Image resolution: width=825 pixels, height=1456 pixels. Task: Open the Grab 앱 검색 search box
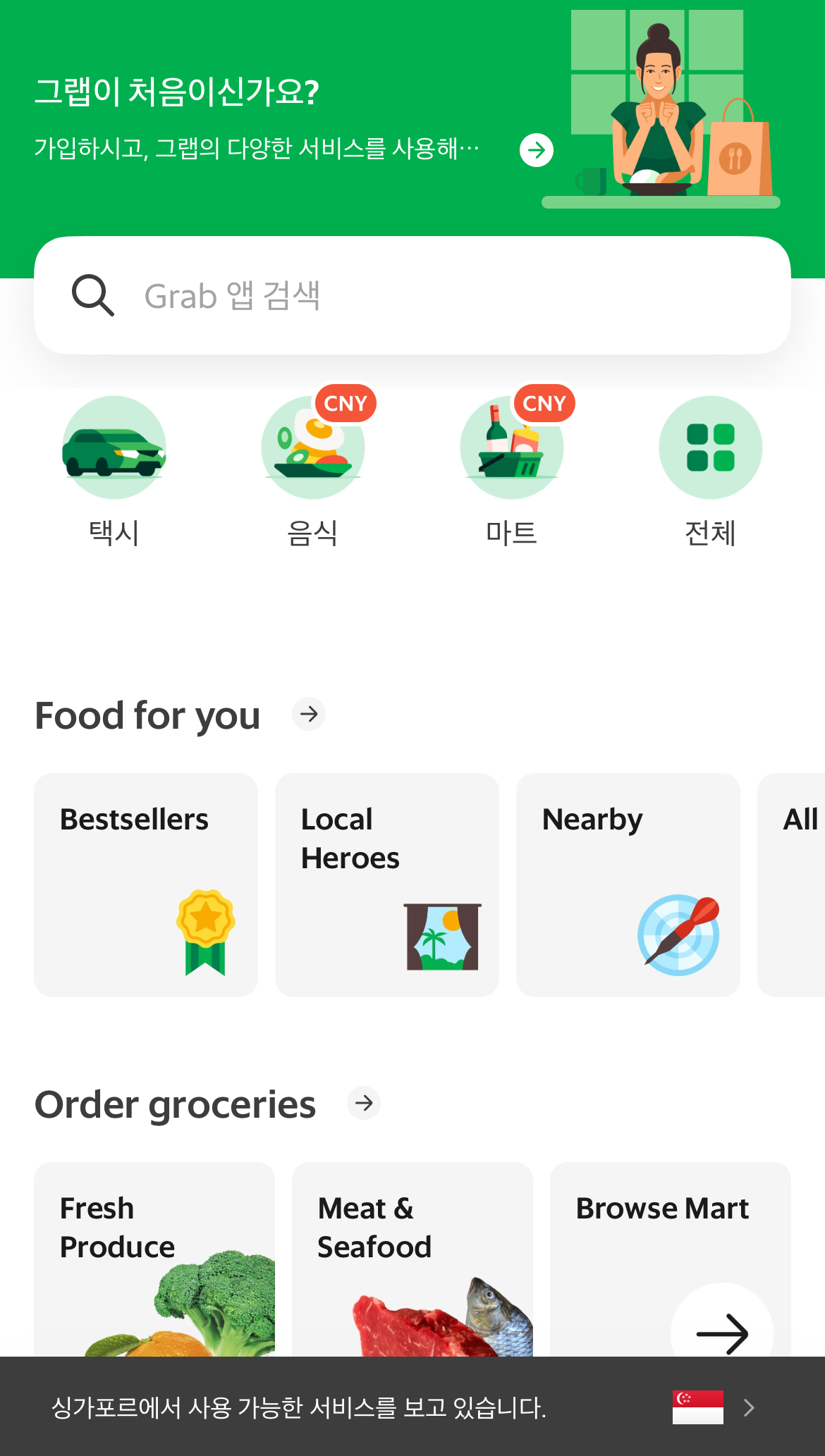tap(412, 295)
